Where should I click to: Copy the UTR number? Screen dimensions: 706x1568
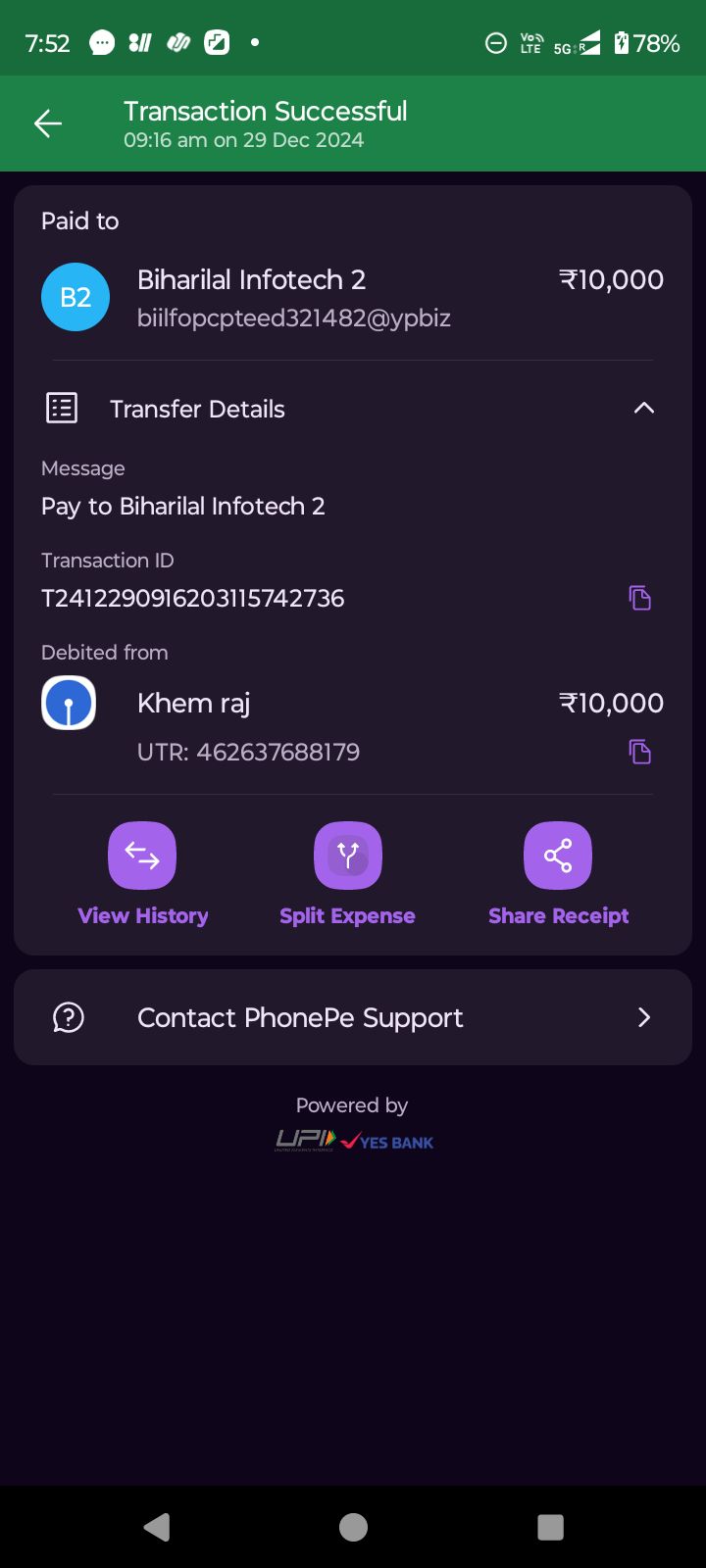click(x=639, y=752)
